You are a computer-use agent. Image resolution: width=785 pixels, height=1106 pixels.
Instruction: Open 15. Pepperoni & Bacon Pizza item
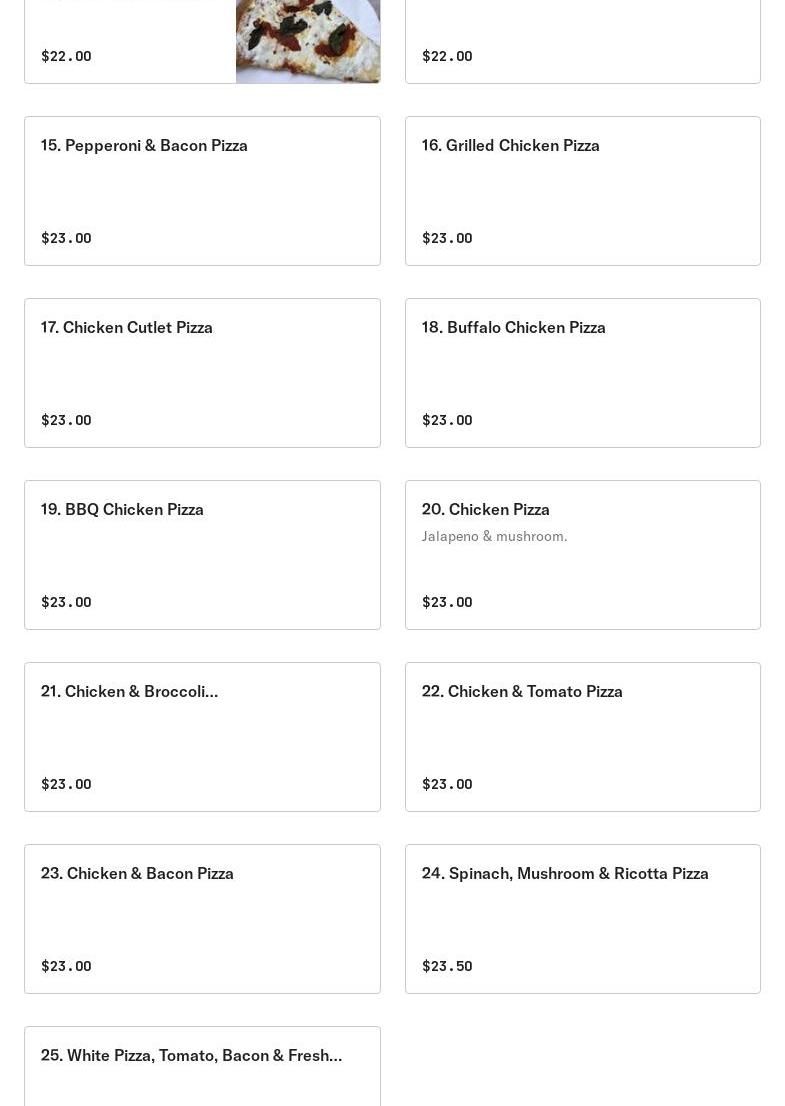(202, 191)
